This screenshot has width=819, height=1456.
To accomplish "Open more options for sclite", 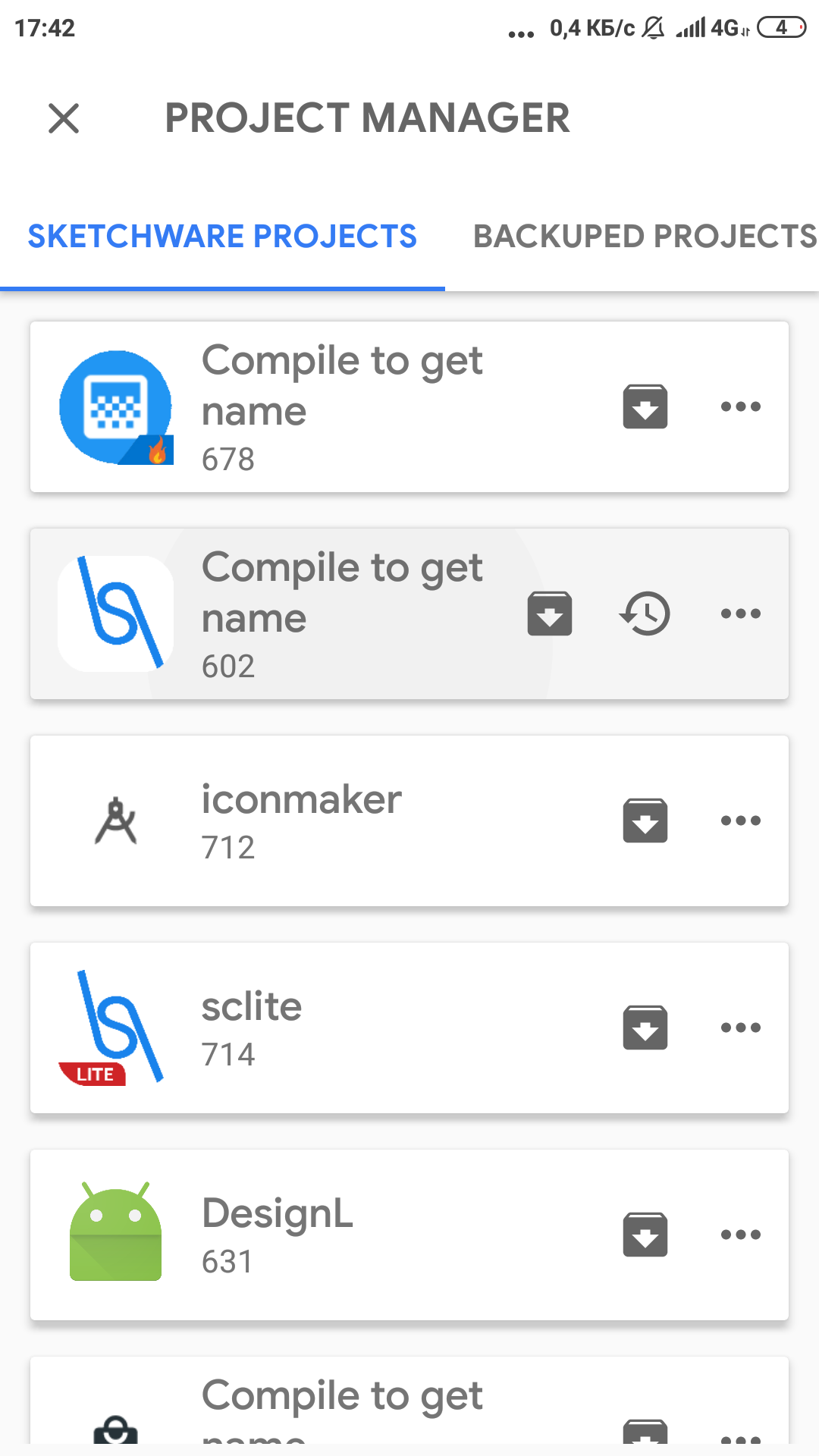I will click(740, 1028).
